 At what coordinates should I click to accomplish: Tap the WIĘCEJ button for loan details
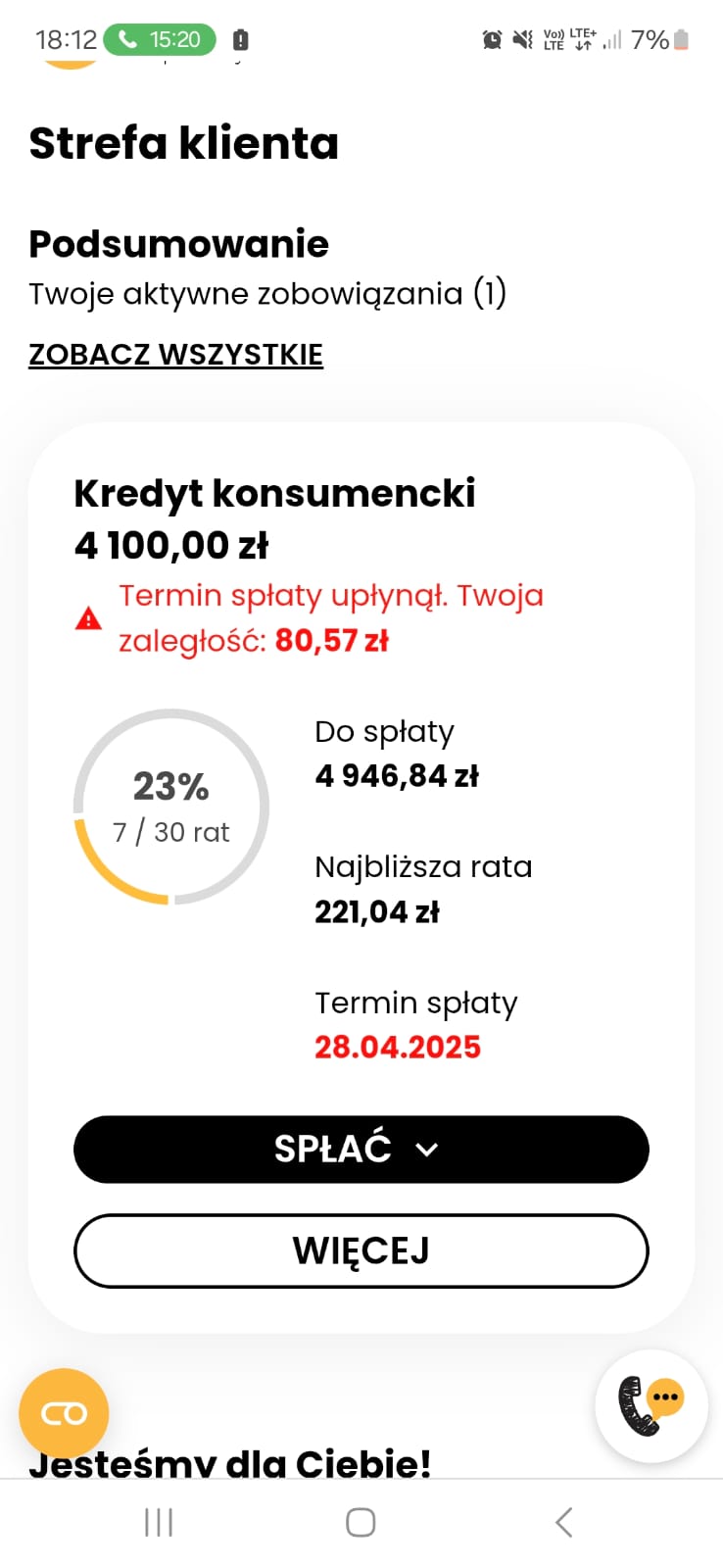click(x=361, y=1250)
